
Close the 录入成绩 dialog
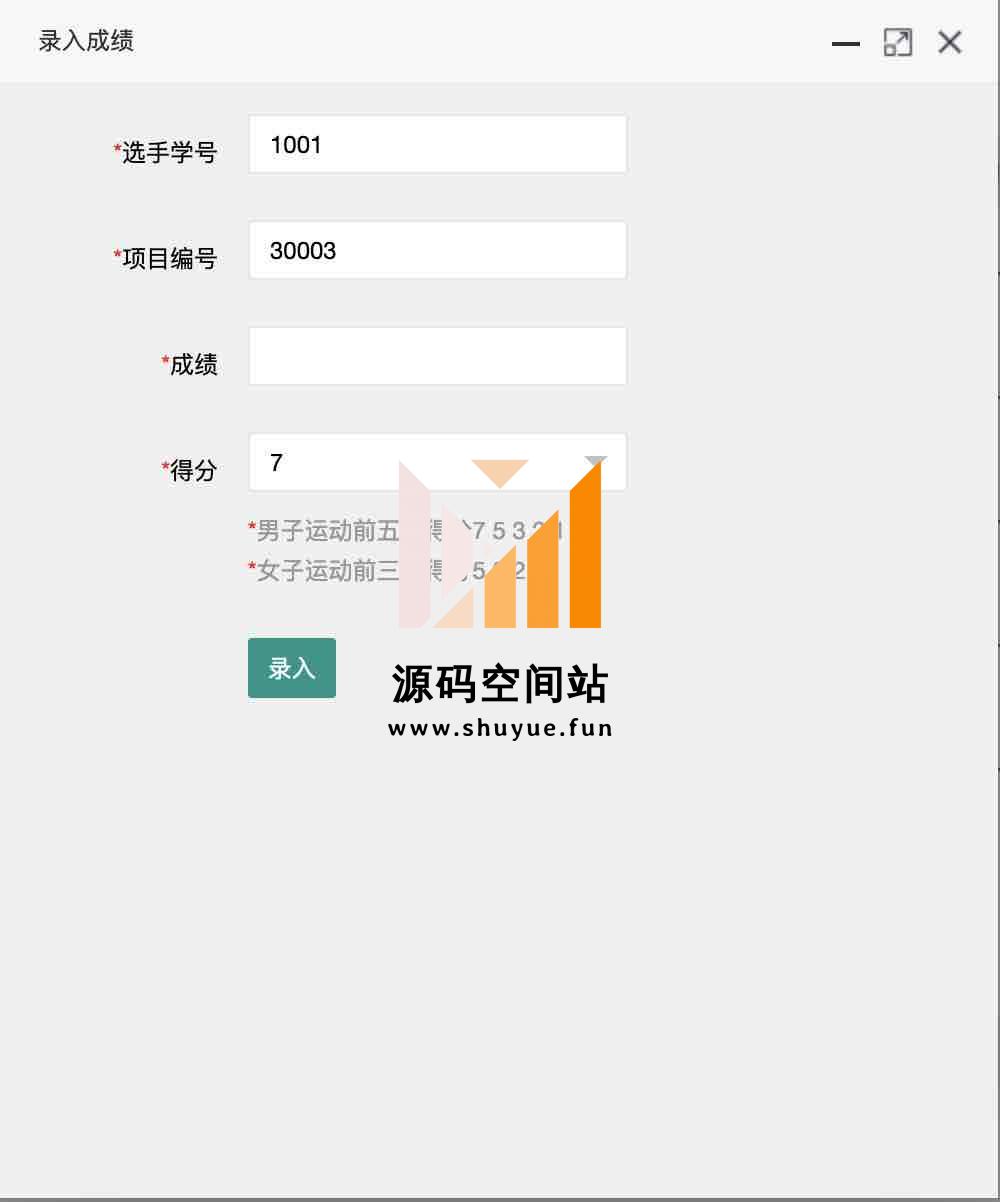(950, 42)
